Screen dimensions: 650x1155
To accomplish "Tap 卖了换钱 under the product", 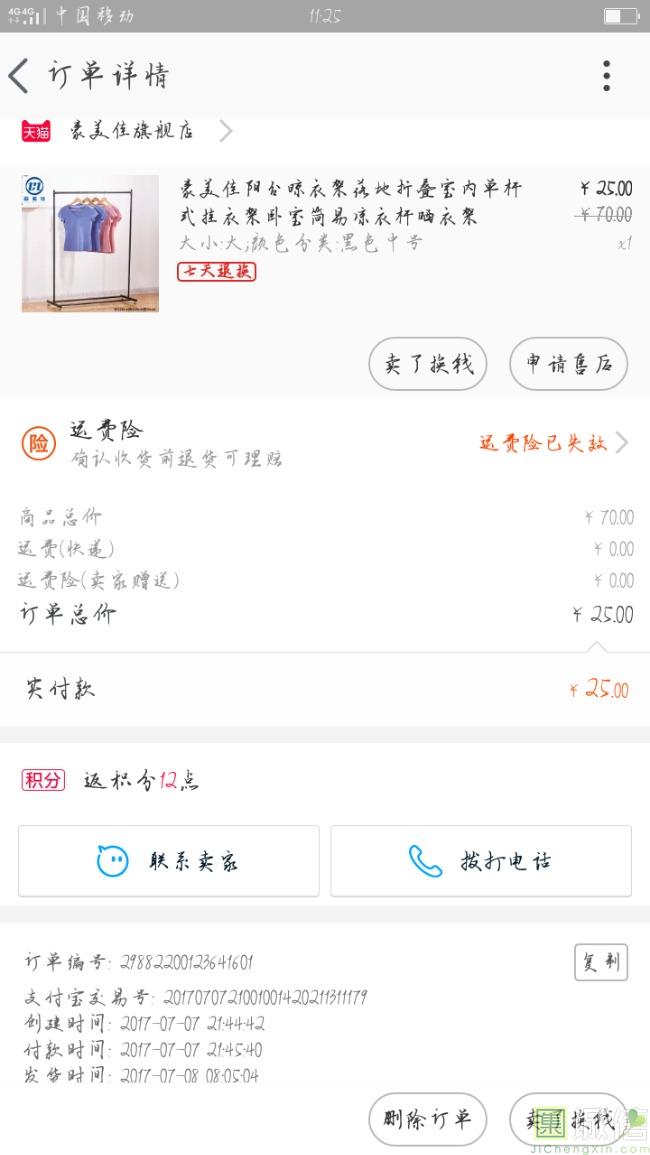I will click(427, 364).
